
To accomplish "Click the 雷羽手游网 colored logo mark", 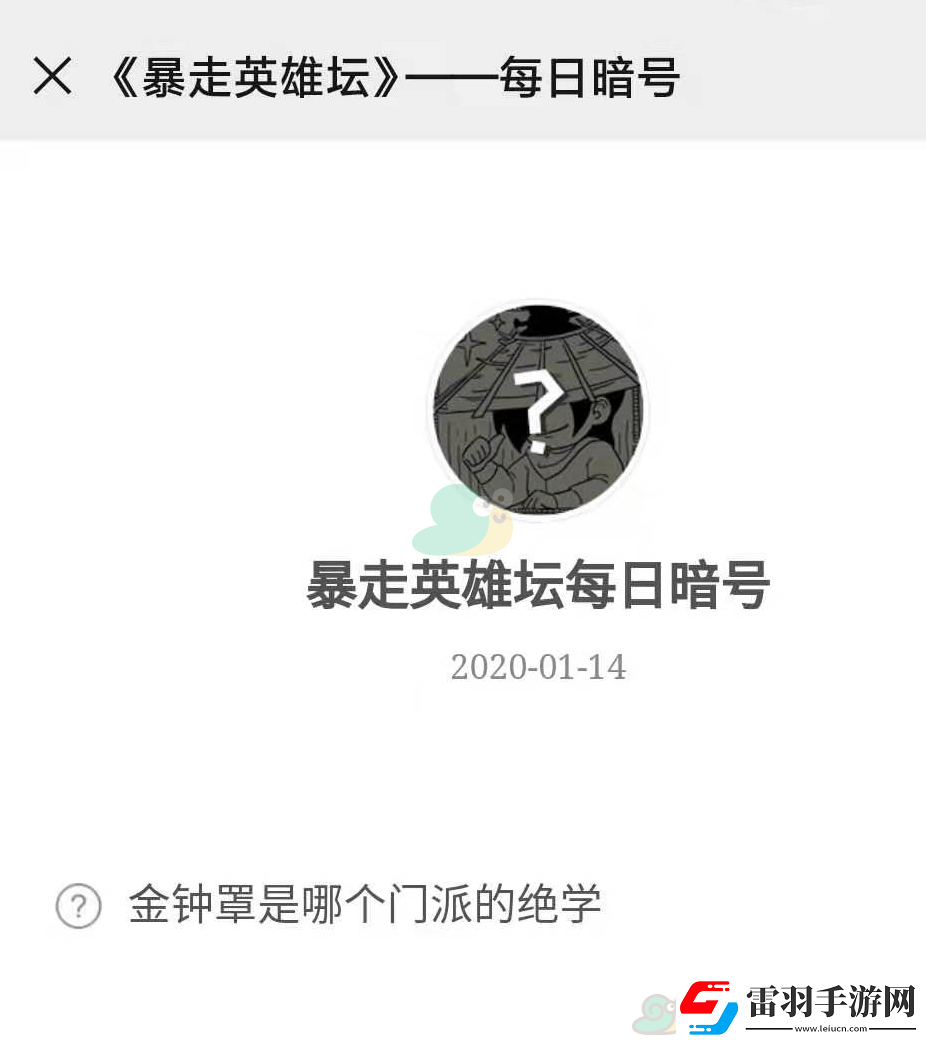I will click(706, 1006).
